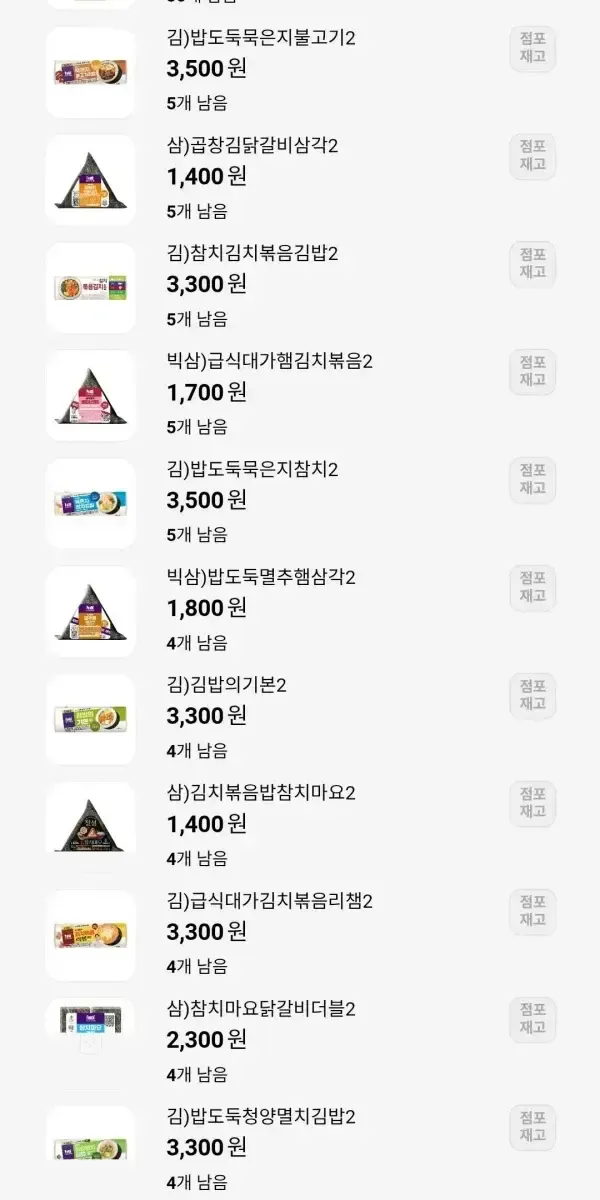
Task: Tap 점포재고 beside 김)김밥의기본2
Action: coord(532,697)
